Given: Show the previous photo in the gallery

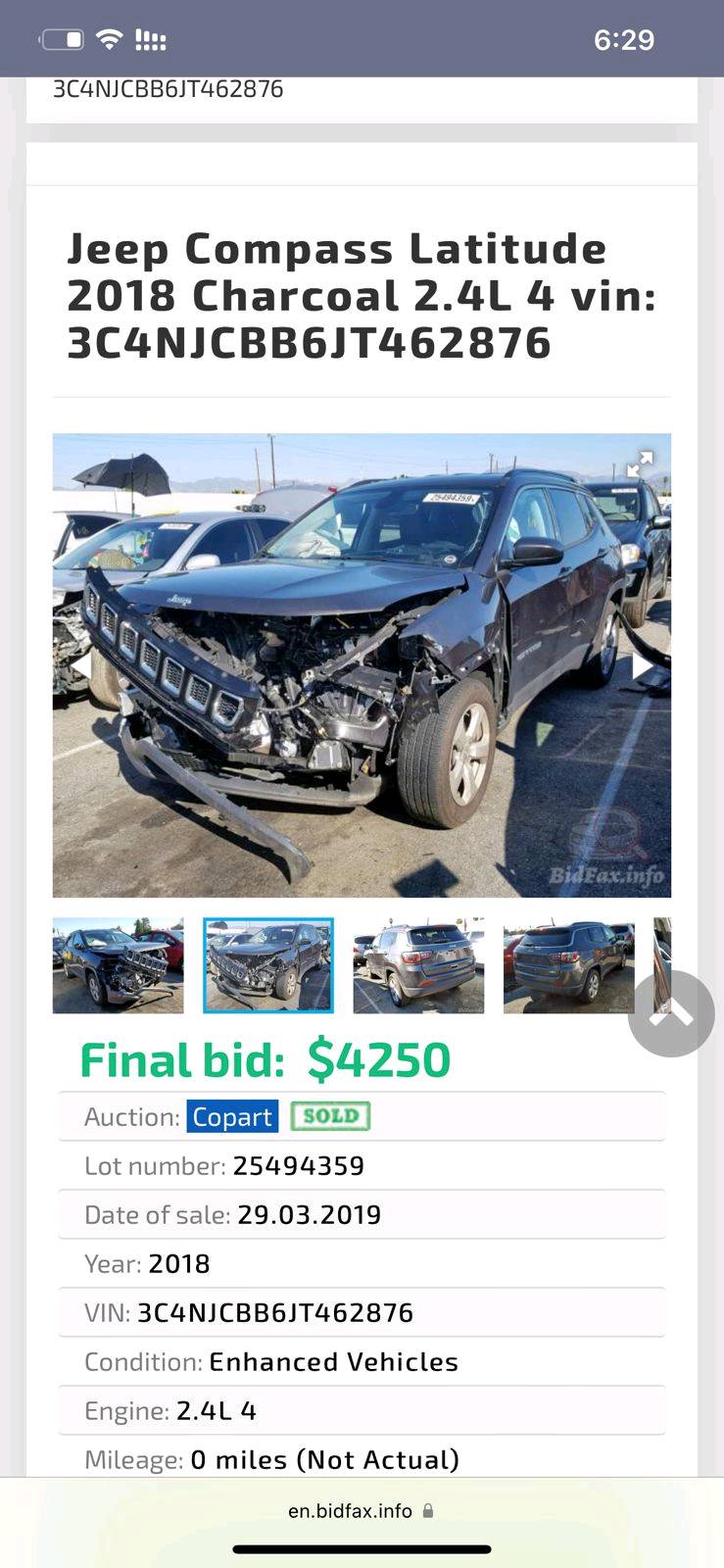Looking at the screenshot, I should (78, 665).
